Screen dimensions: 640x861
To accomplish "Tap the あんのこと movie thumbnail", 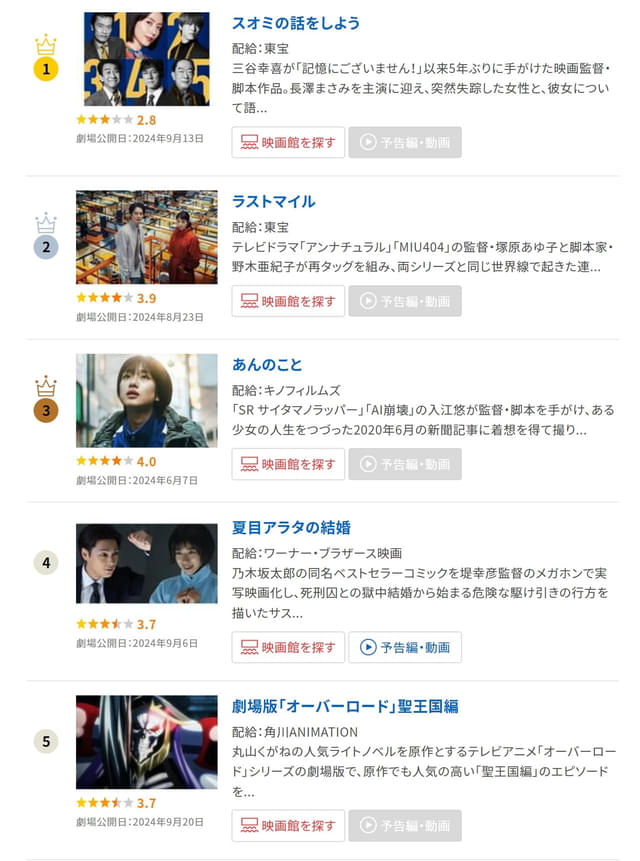I will [x=146, y=400].
